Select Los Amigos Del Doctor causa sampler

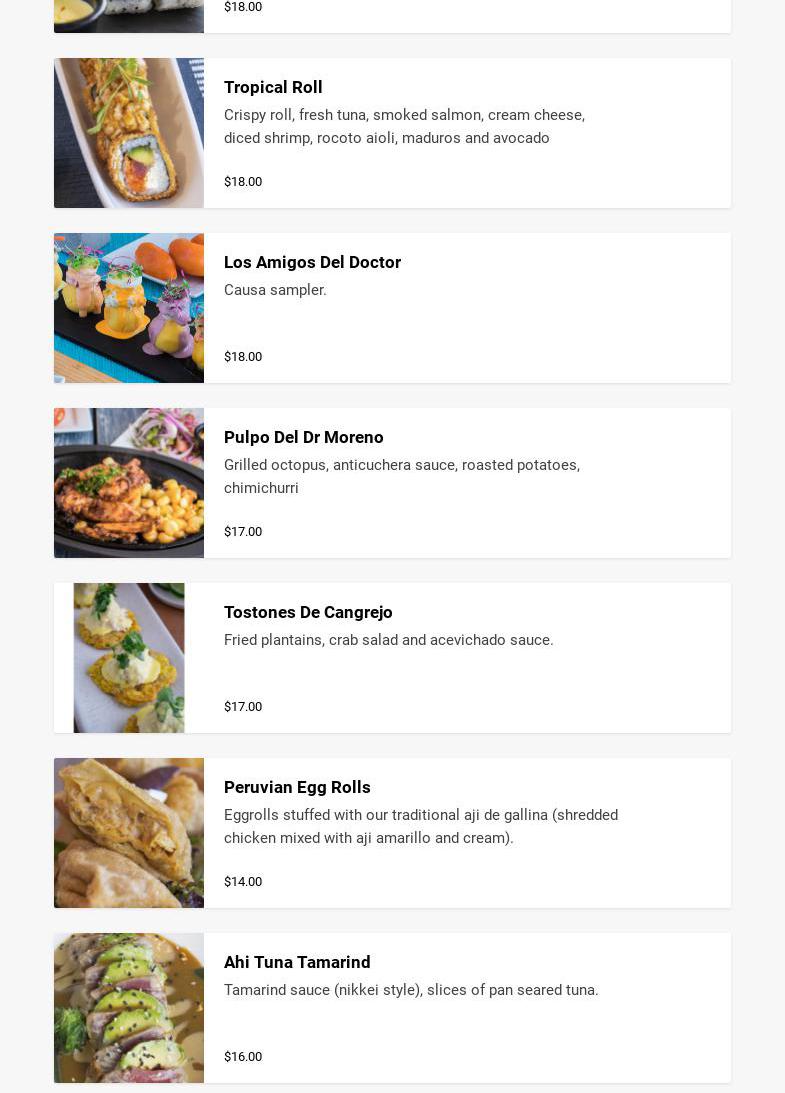coord(392,308)
